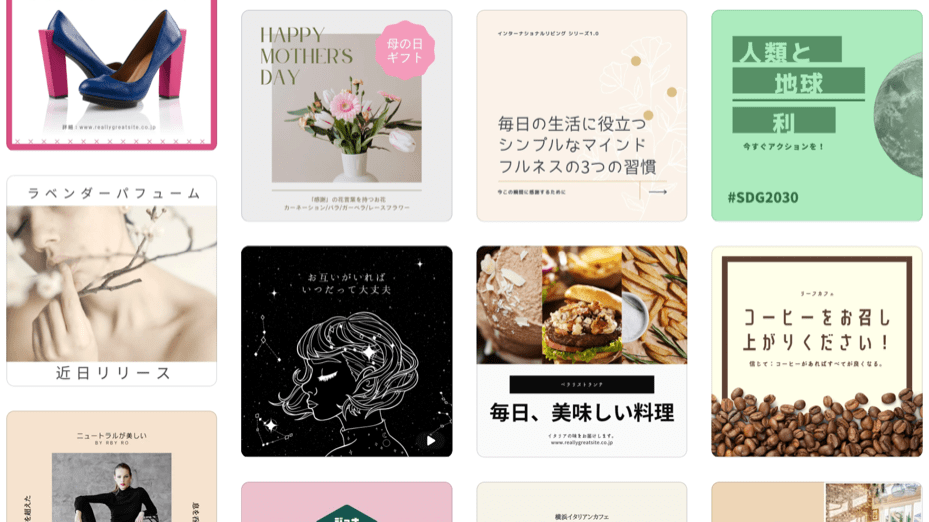929x522 pixels.
Task: Select the black constellation girl template
Action: [x=346, y=351]
